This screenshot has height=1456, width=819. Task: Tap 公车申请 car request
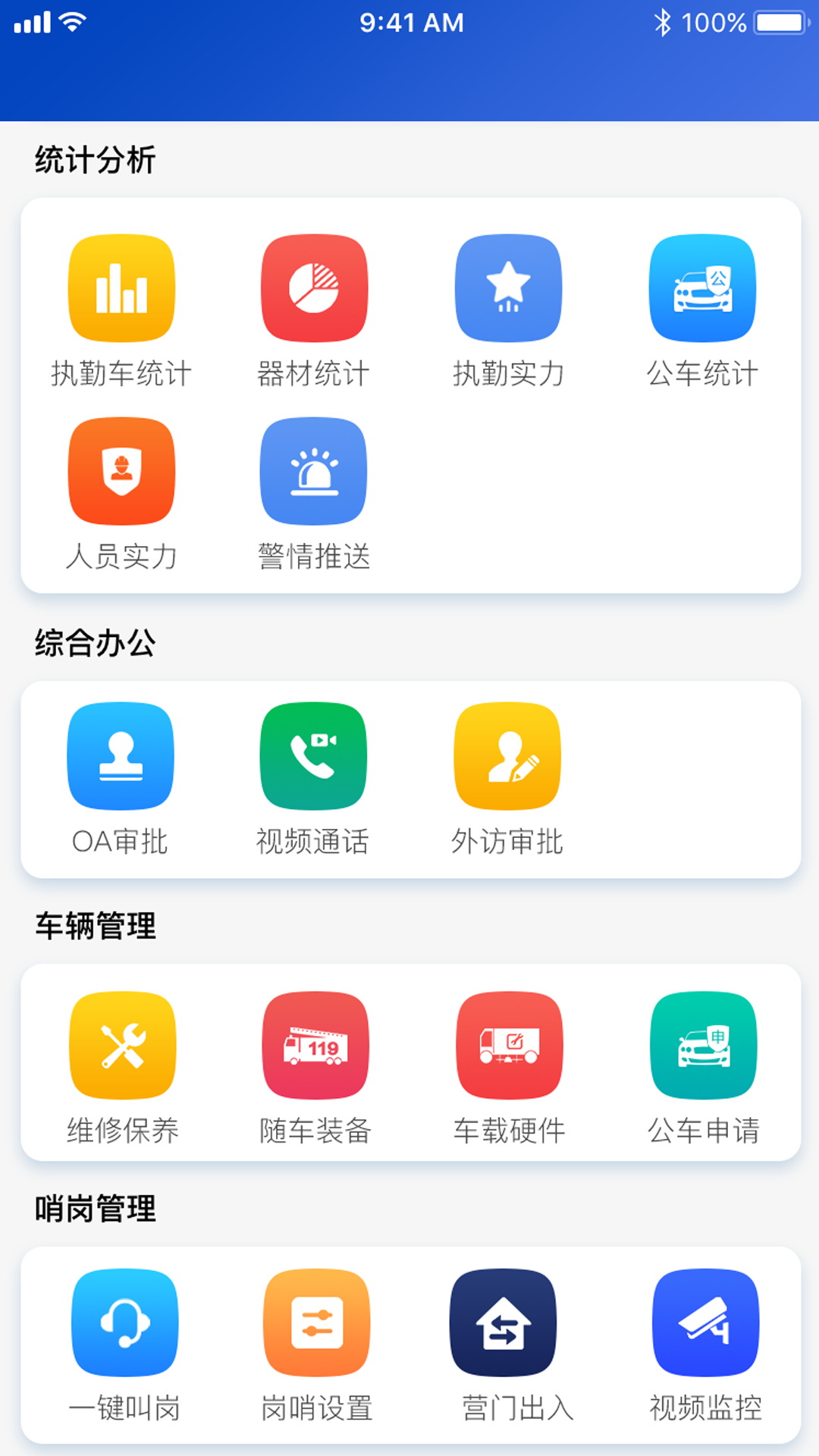coord(704,1046)
